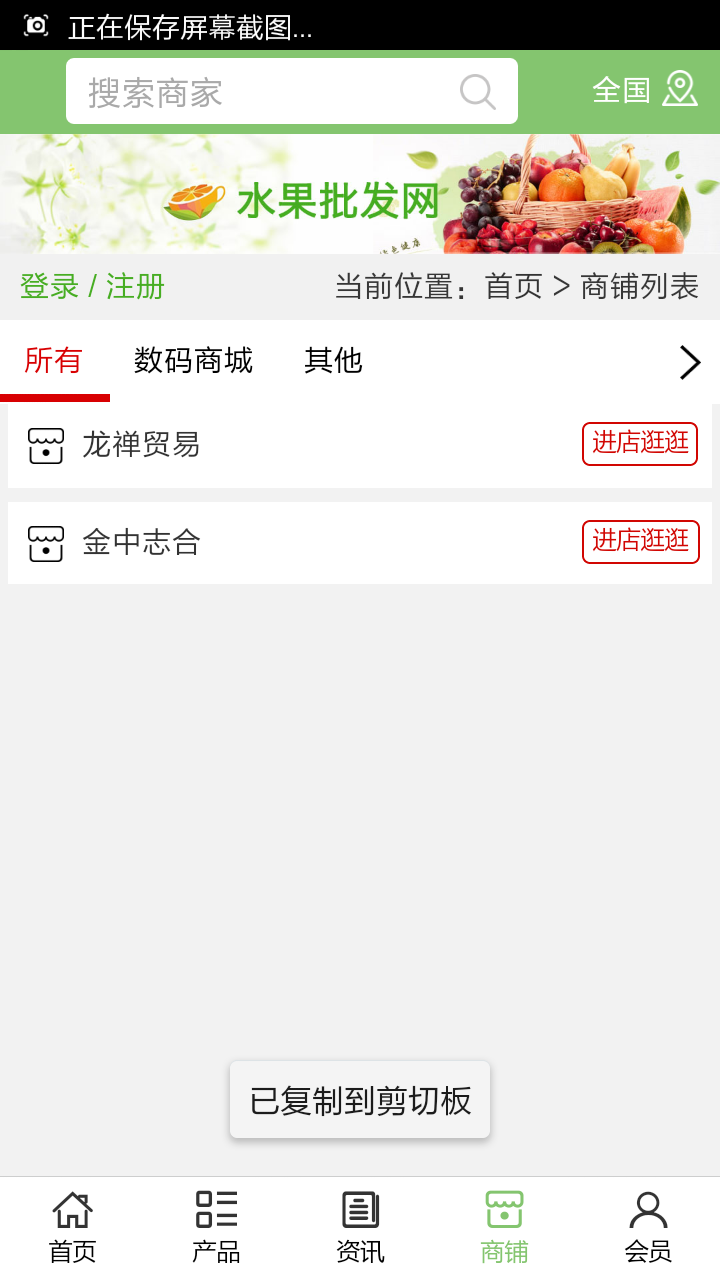Open the 资讯 bottom tab

[x=360, y=1227]
